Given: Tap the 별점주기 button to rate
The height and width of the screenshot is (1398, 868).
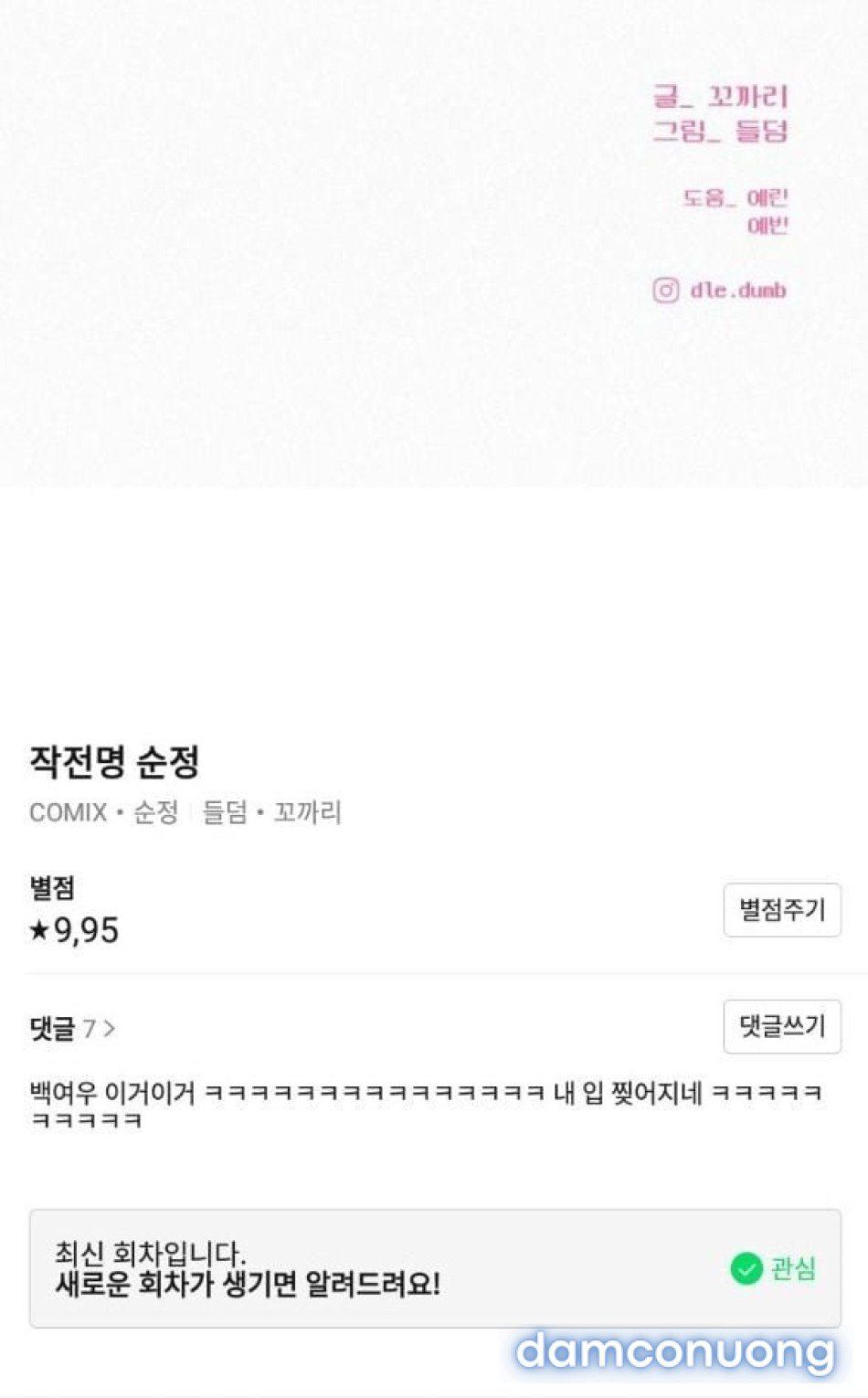Looking at the screenshot, I should pyautogui.click(x=781, y=909).
